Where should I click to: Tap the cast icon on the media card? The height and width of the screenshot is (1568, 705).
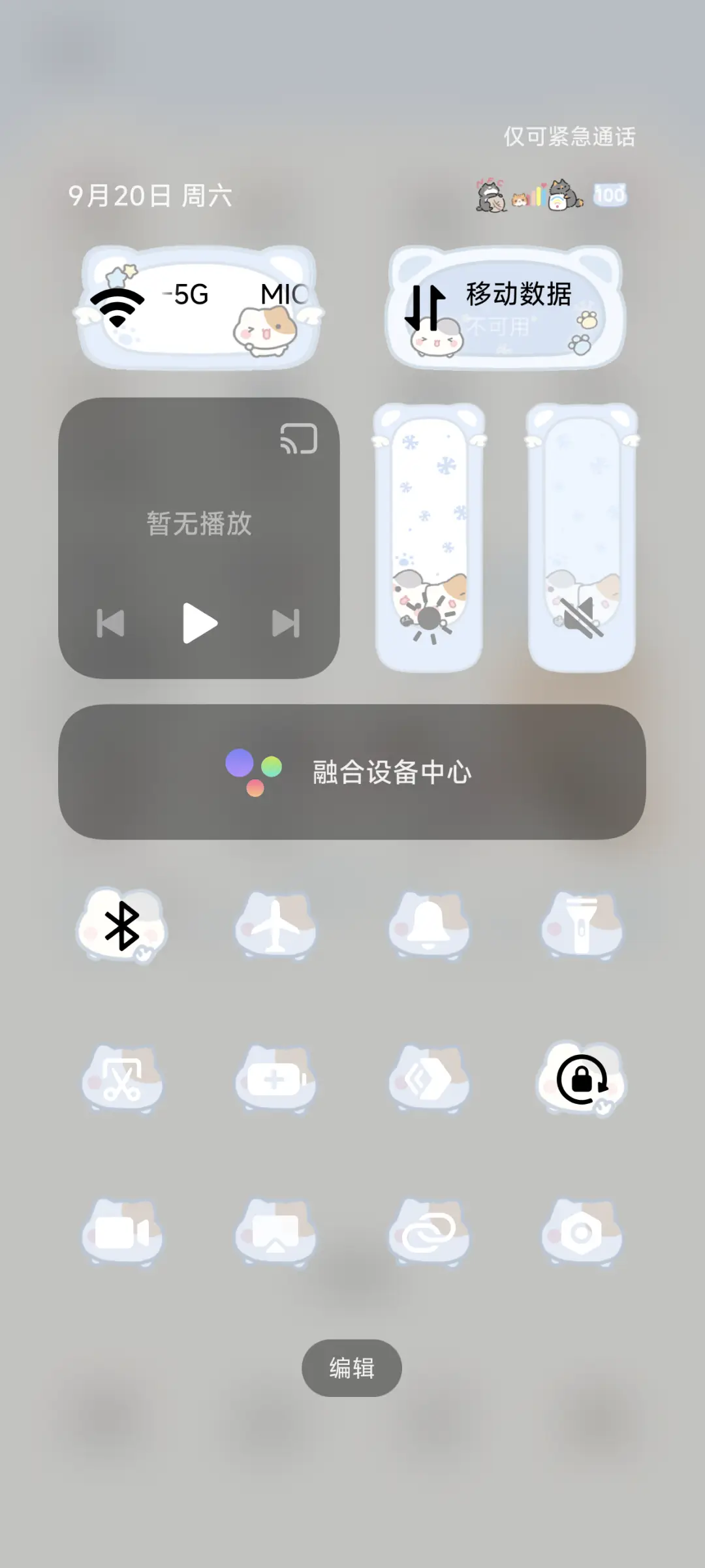coord(298,439)
